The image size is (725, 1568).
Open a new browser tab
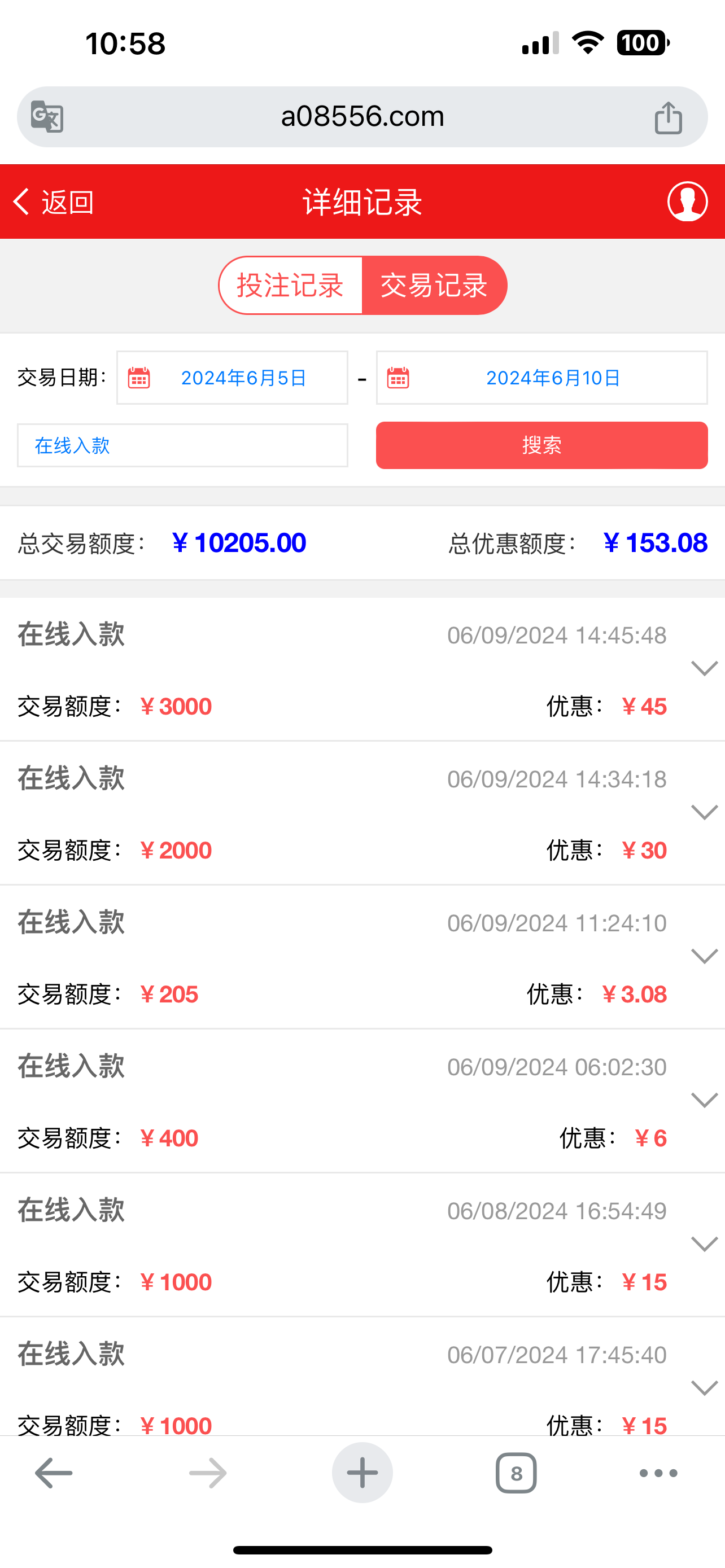coord(362,1473)
